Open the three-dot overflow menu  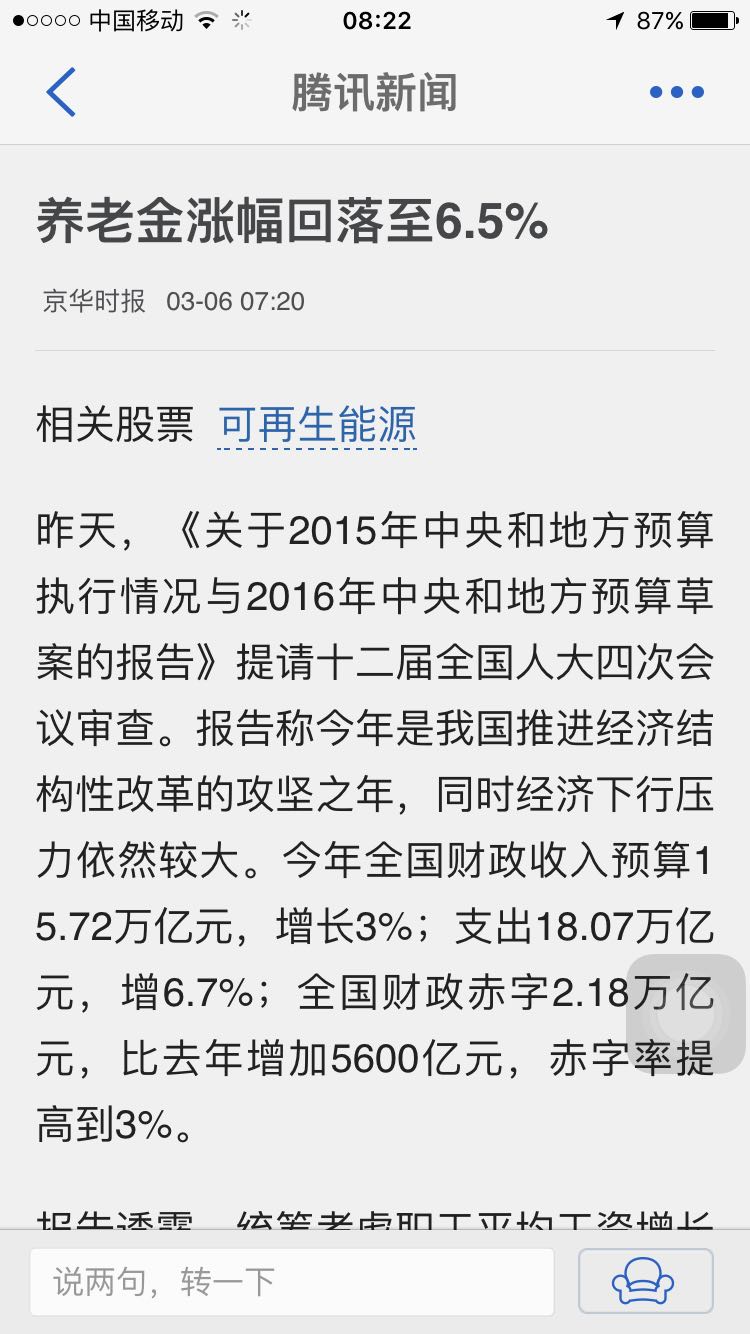click(677, 93)
